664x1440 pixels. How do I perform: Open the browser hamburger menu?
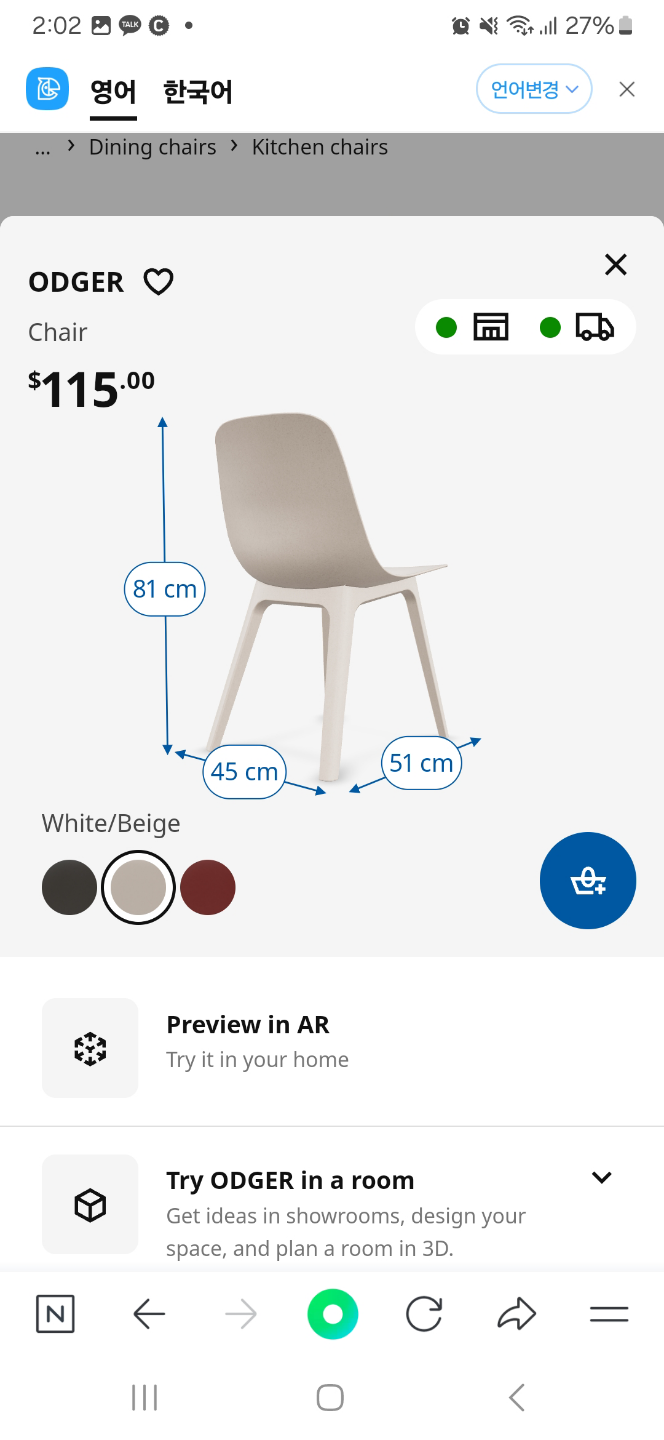pyautogui.click(x=609, y=1314)
